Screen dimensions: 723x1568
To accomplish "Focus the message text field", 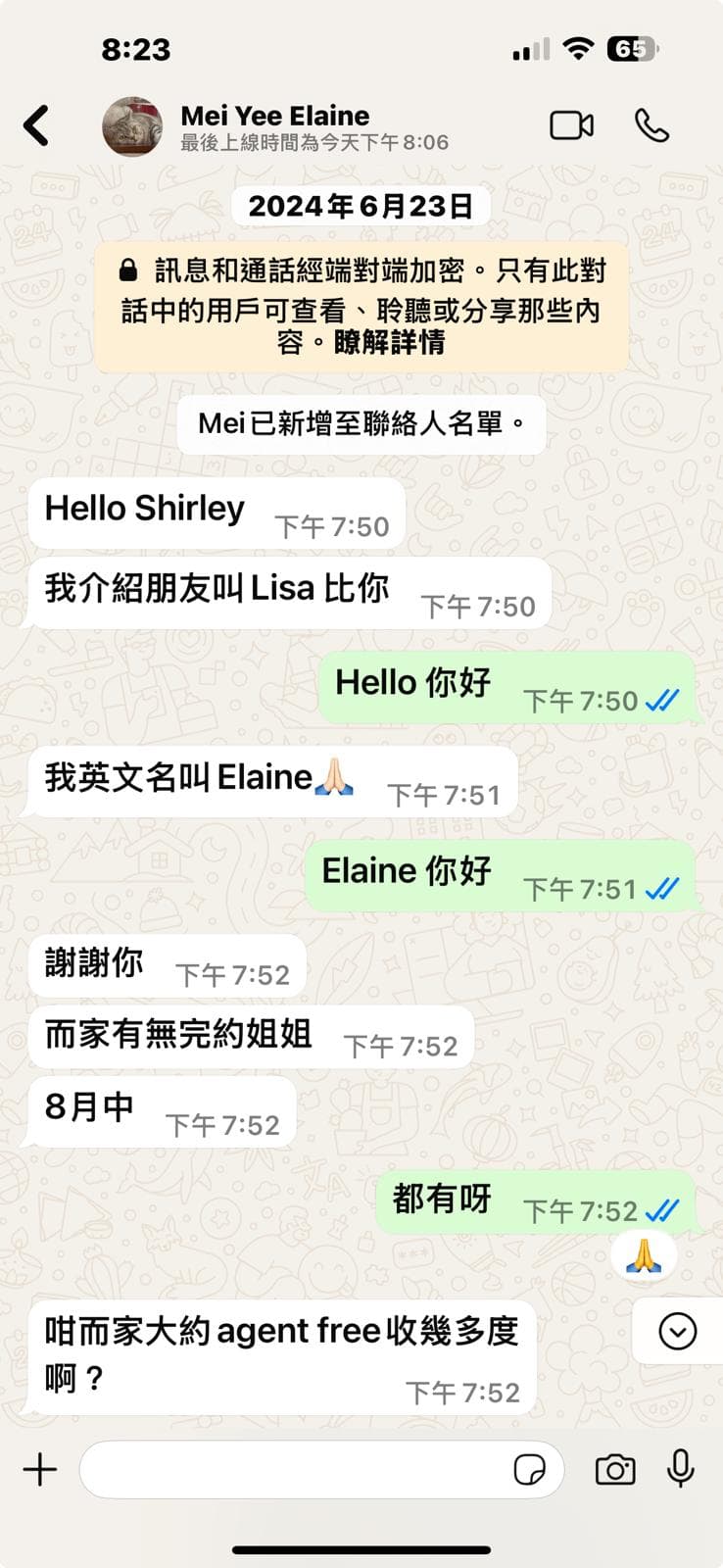I will [x=294, y=1469].
